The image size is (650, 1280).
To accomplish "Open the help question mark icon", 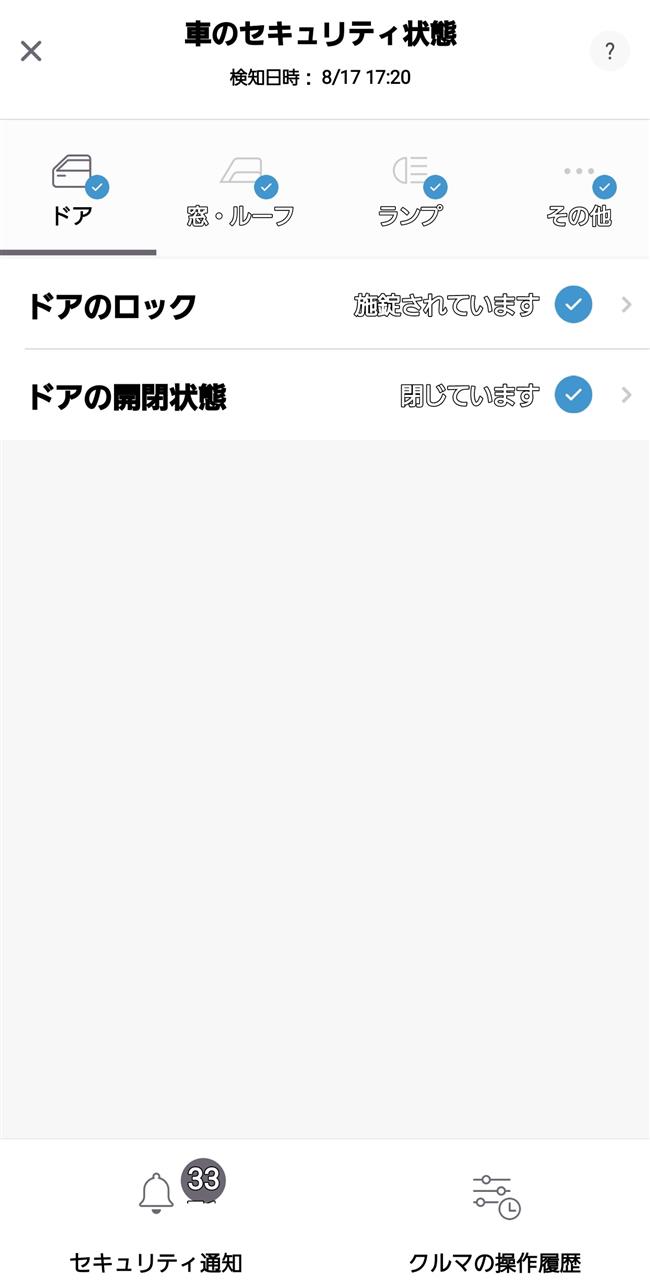I will click(x=609, y=51).
